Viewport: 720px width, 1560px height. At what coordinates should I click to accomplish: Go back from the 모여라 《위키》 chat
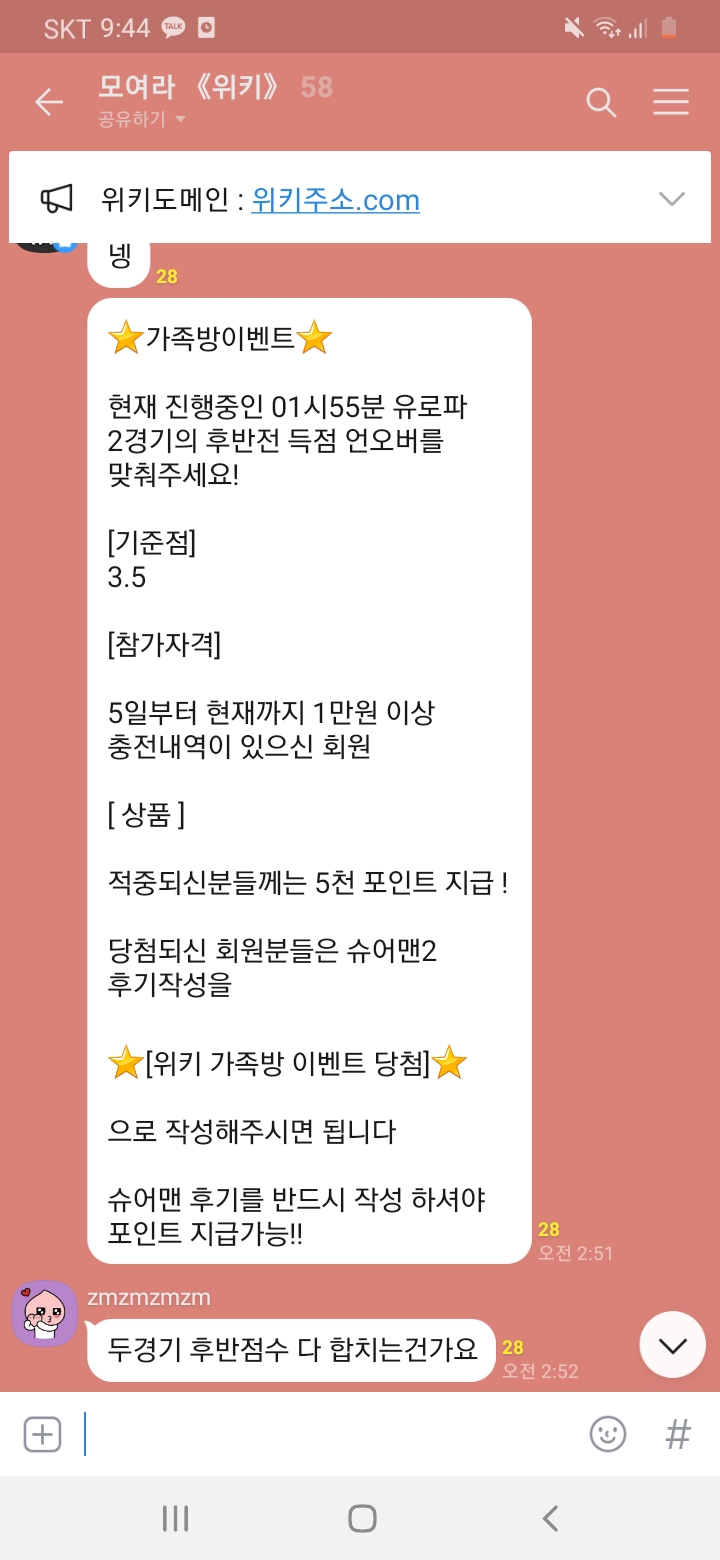pyautogui.click(x=48, y=102)
